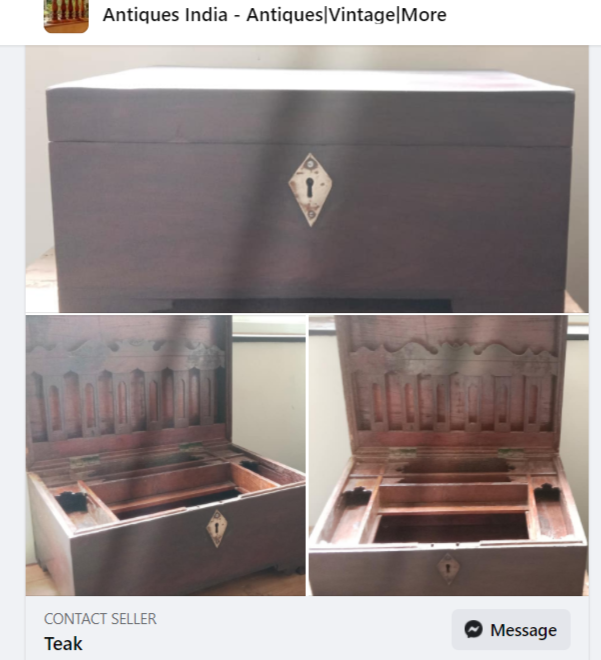The image size is (601, 660).
Task: Message the seller about Teak box
Action: coord(511,630)
